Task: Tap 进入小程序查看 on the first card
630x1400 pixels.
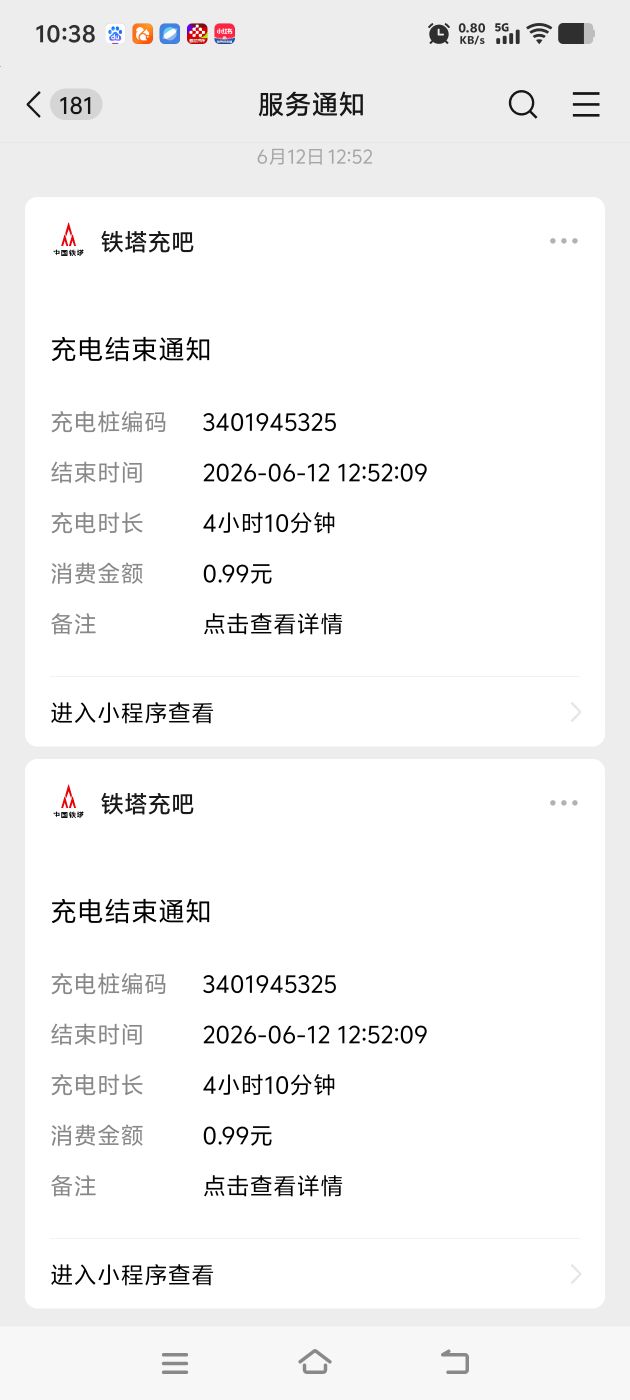Action: point(315,712)
